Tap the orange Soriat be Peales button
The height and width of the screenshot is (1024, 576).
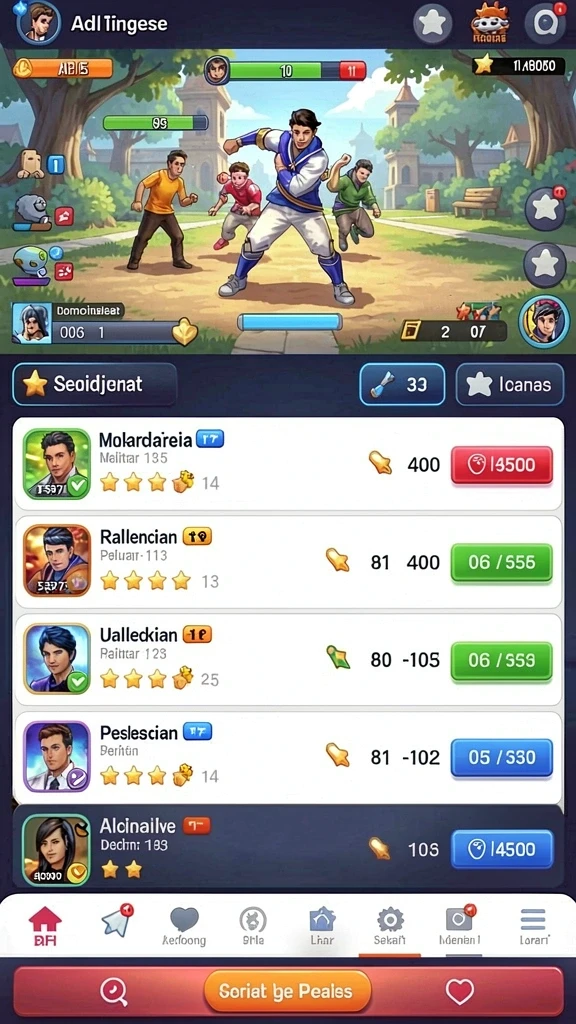click(x=287, y=991)
